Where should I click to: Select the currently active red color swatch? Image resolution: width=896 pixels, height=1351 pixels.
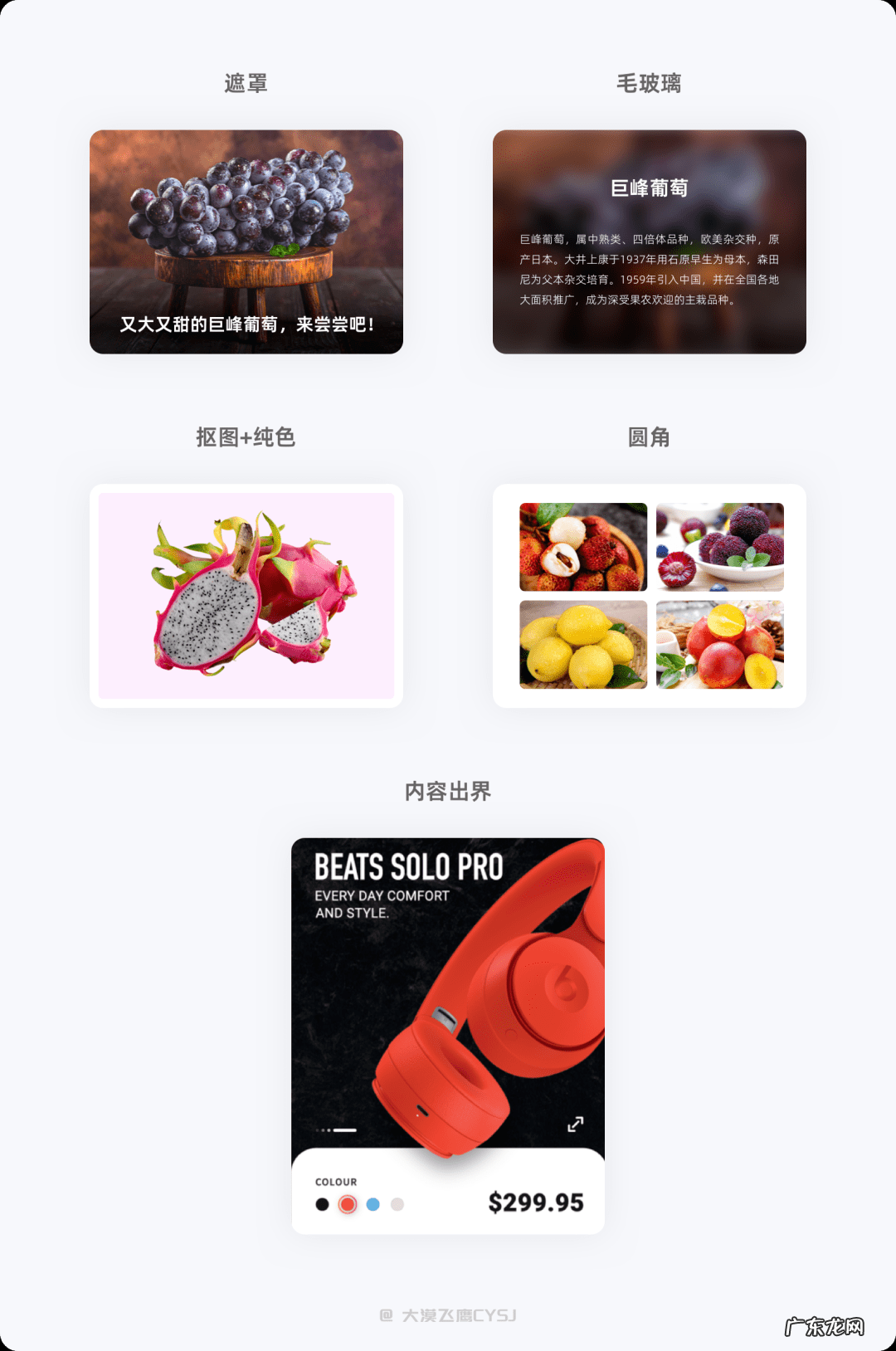point(348,1204)
